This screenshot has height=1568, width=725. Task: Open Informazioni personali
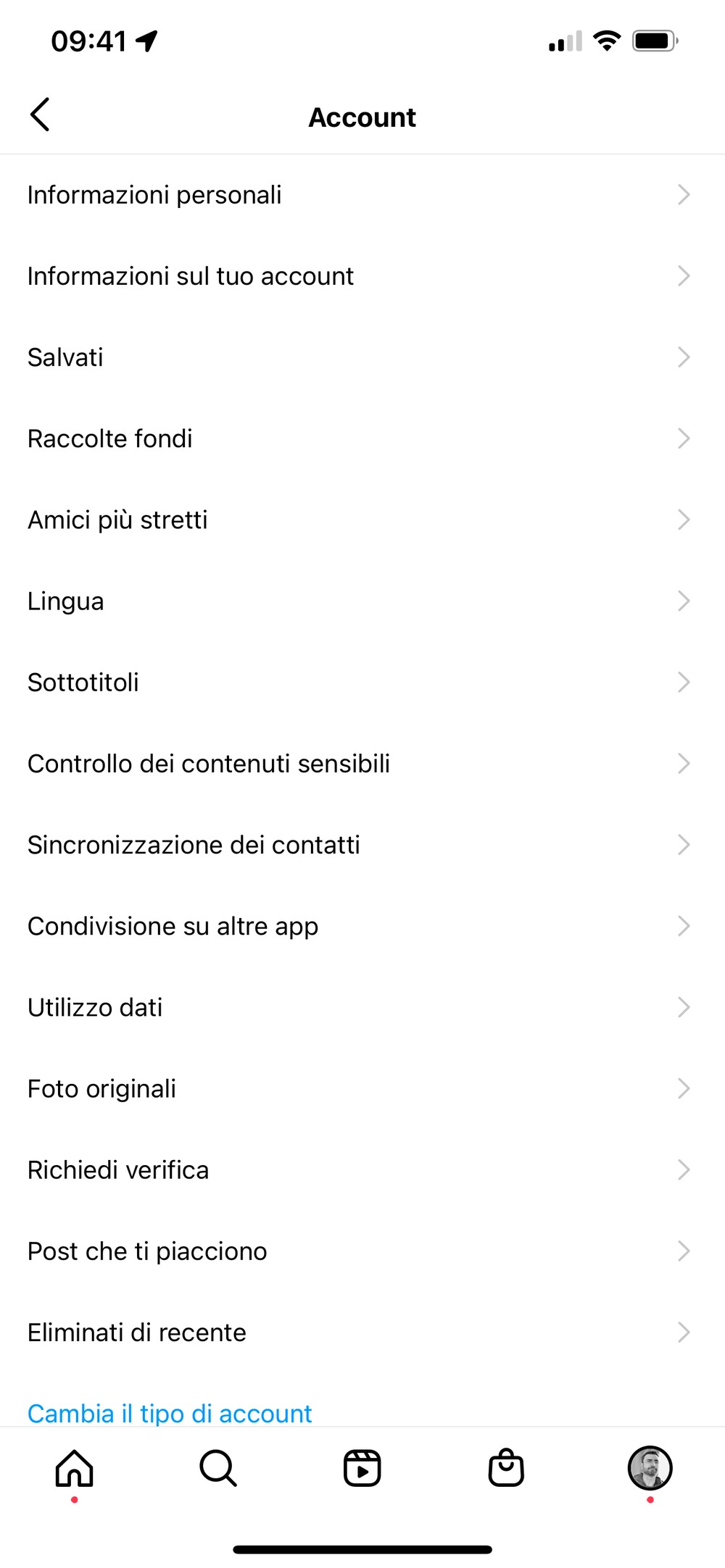362,195
